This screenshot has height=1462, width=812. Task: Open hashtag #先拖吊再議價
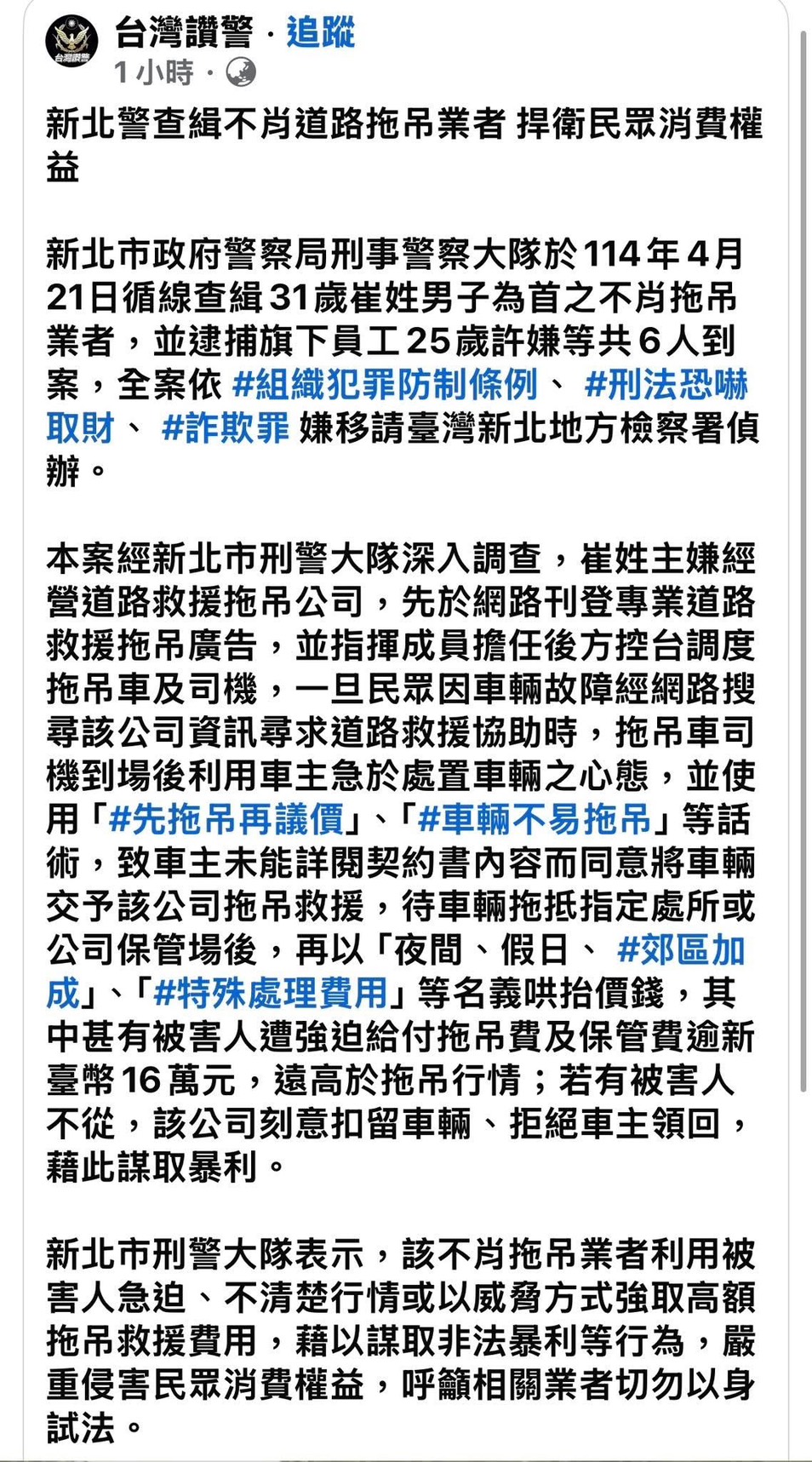[226, 819]
